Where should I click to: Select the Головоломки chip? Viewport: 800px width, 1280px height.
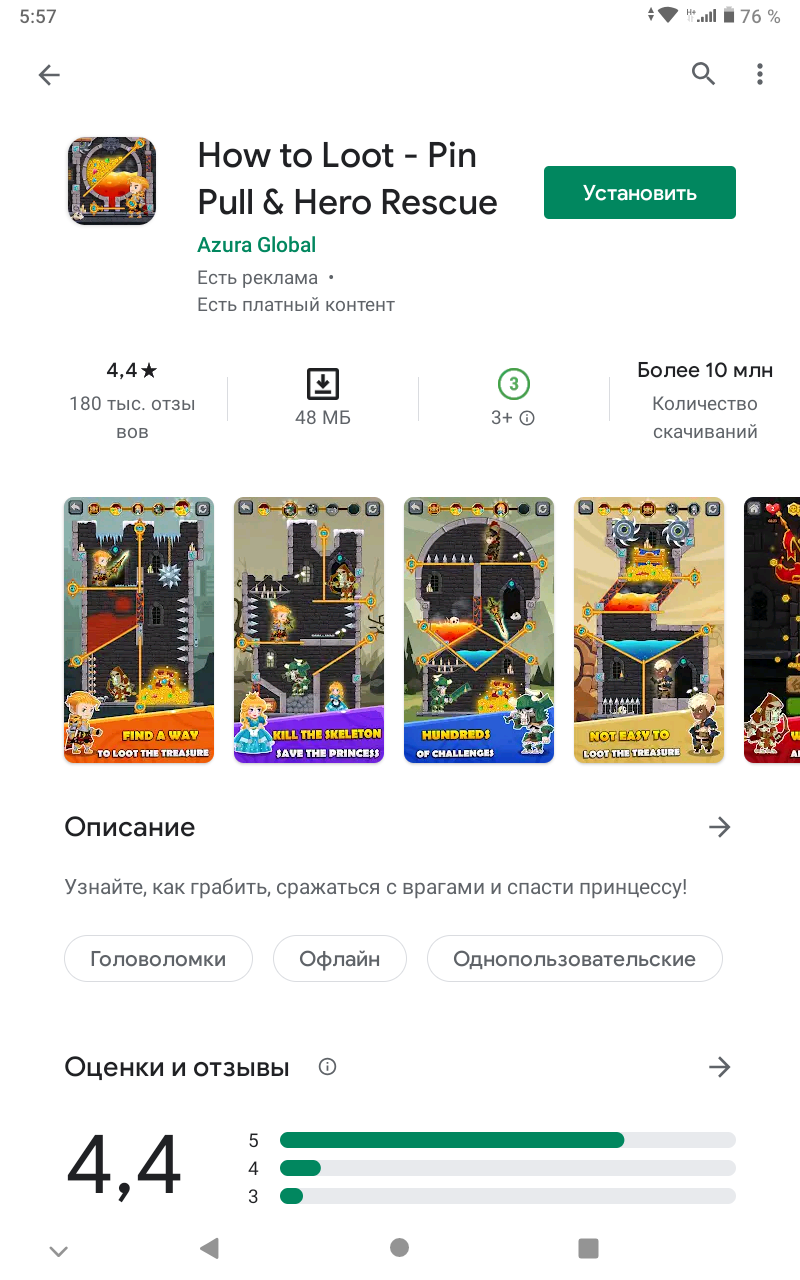158,959
